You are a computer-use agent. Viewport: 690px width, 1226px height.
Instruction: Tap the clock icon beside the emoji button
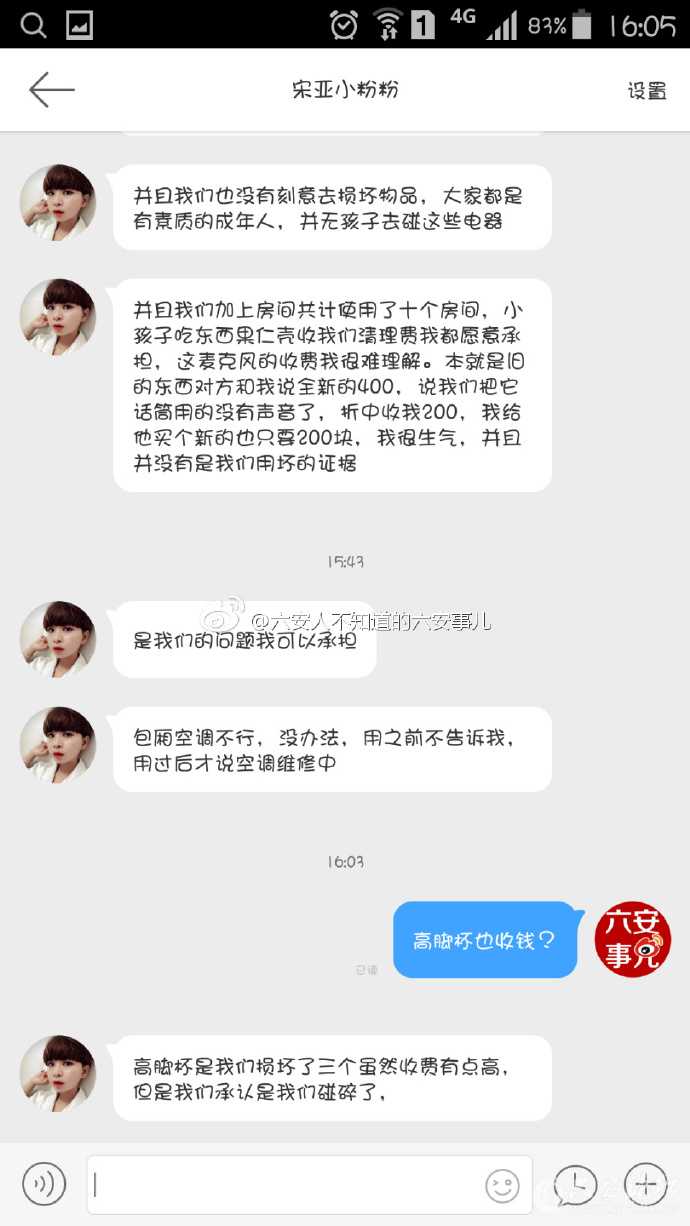(x=575, y=1185)
